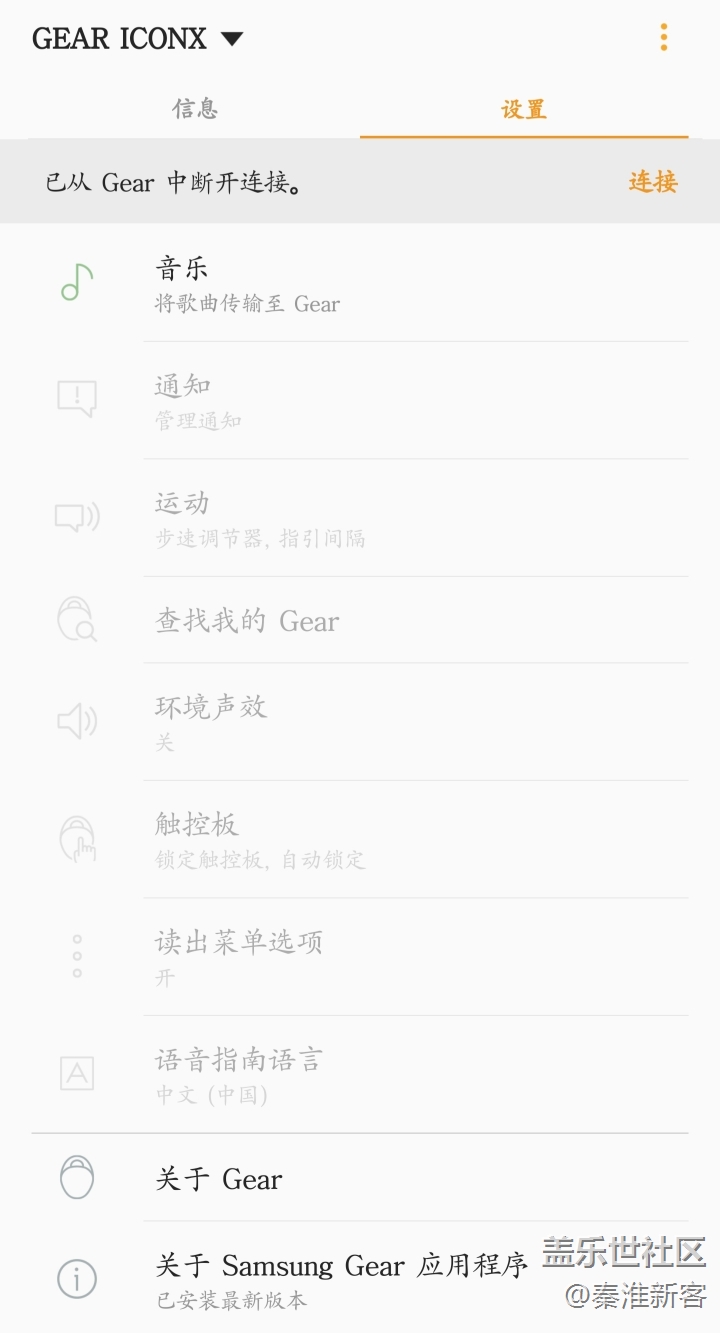The image size is (720, 1333).
Task: Open the three-dot overflow menu
Action: pyautogui.click(x=663, y=39)
